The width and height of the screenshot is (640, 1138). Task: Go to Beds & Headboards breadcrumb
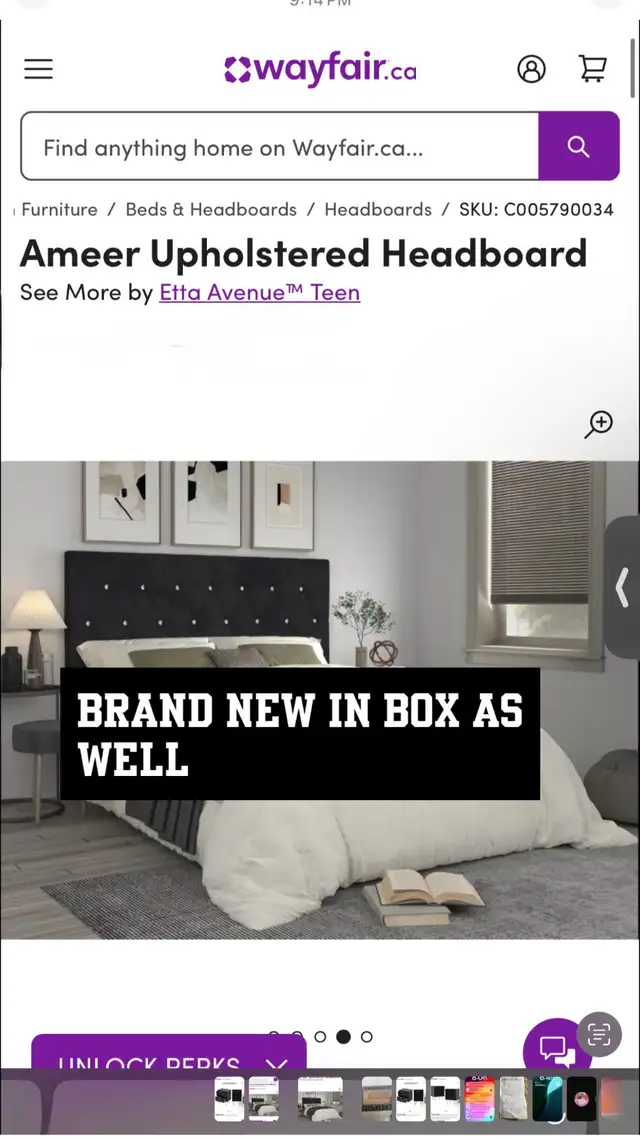click(x=211, y=209)
